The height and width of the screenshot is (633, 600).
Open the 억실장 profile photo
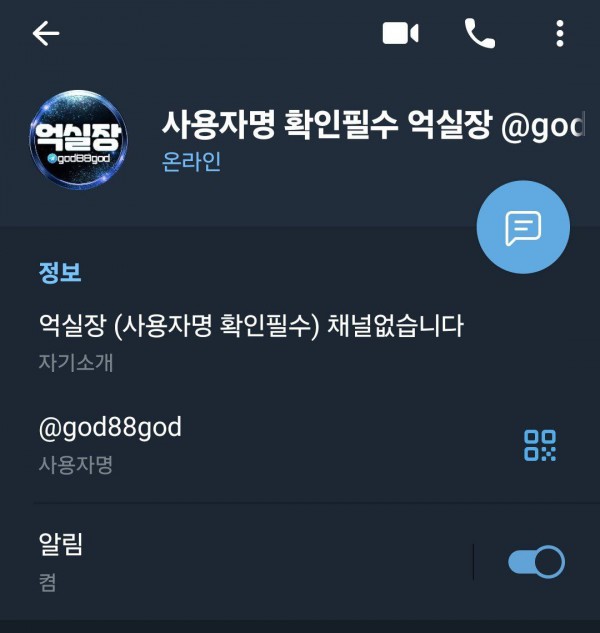point(78,139)
